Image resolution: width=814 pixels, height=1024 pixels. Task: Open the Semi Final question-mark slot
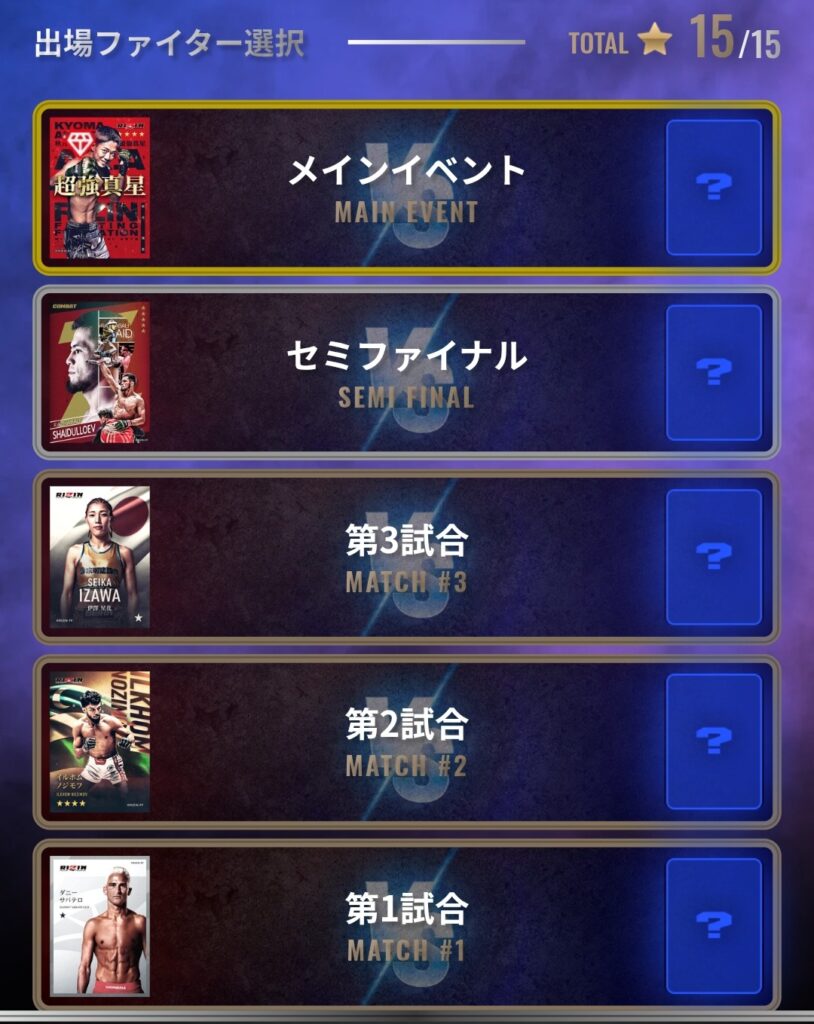coord(714,372)
